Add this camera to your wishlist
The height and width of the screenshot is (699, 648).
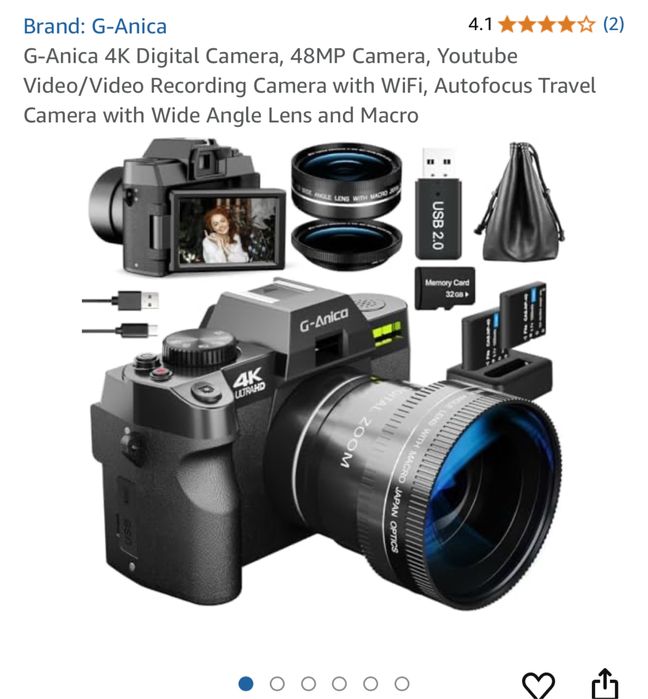pos(538,684)
